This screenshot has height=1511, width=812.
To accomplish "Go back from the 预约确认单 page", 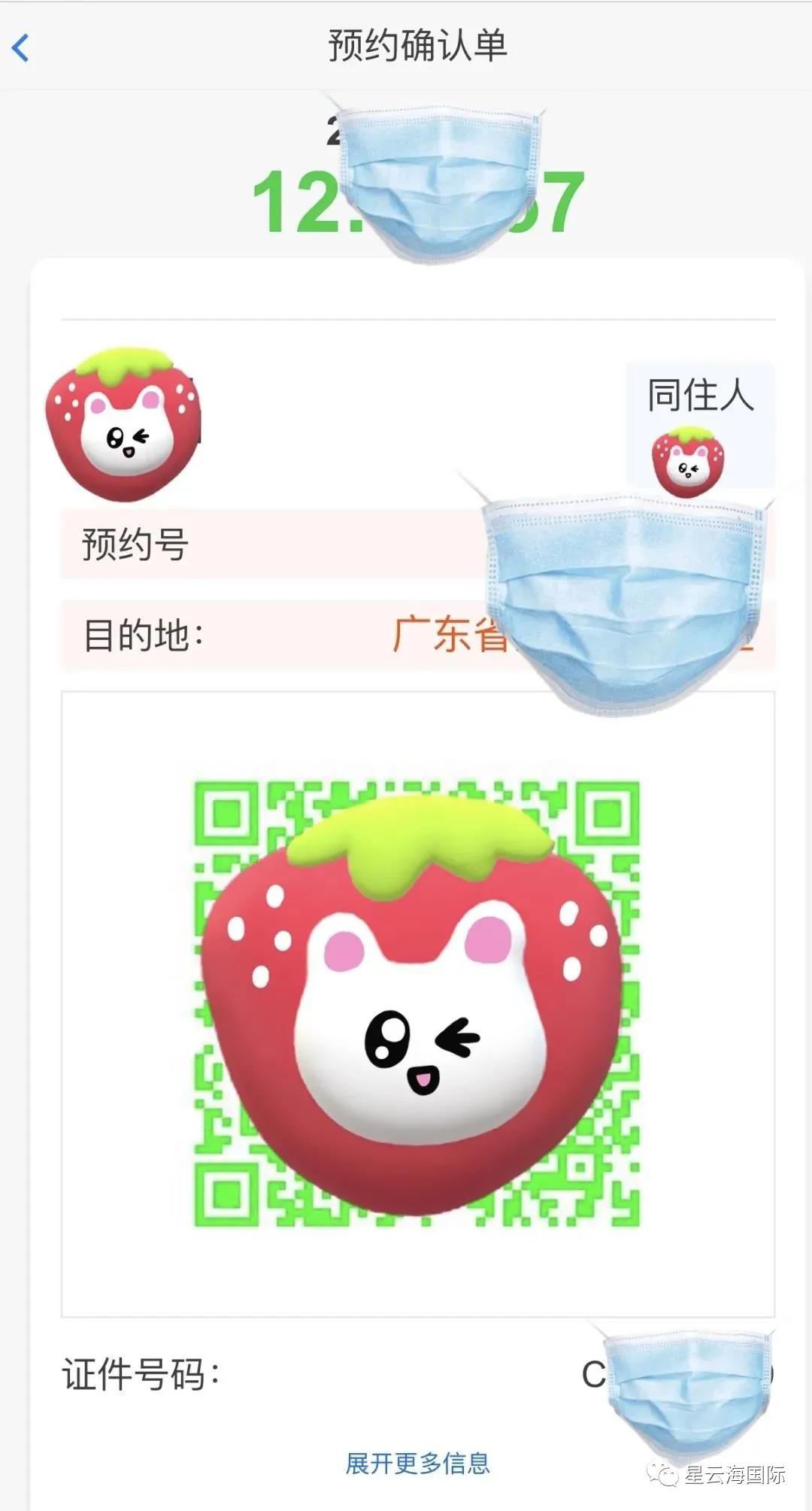I will point(21,48).
